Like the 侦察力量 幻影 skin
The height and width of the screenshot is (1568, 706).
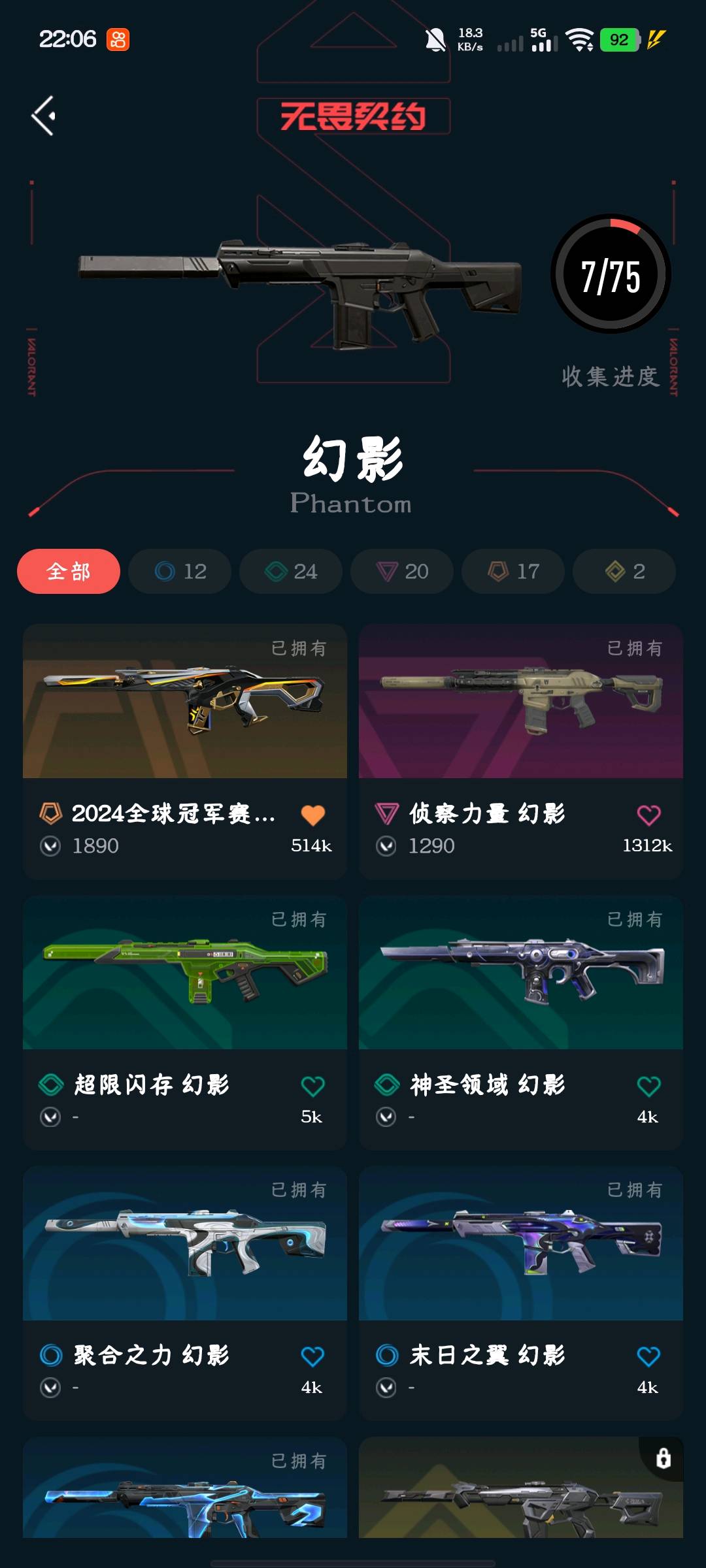[x=648, y=815]
